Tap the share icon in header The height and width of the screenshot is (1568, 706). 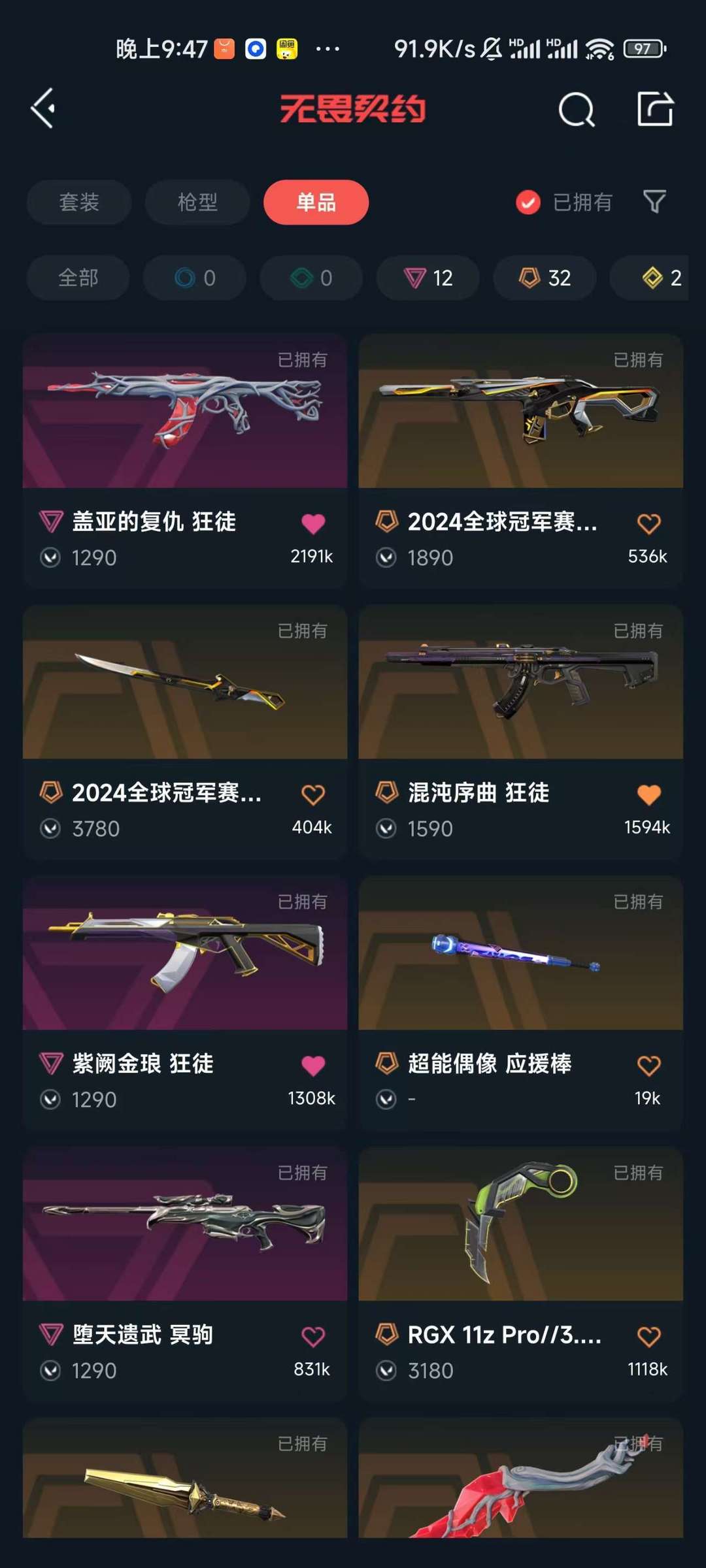click(655, 108)
